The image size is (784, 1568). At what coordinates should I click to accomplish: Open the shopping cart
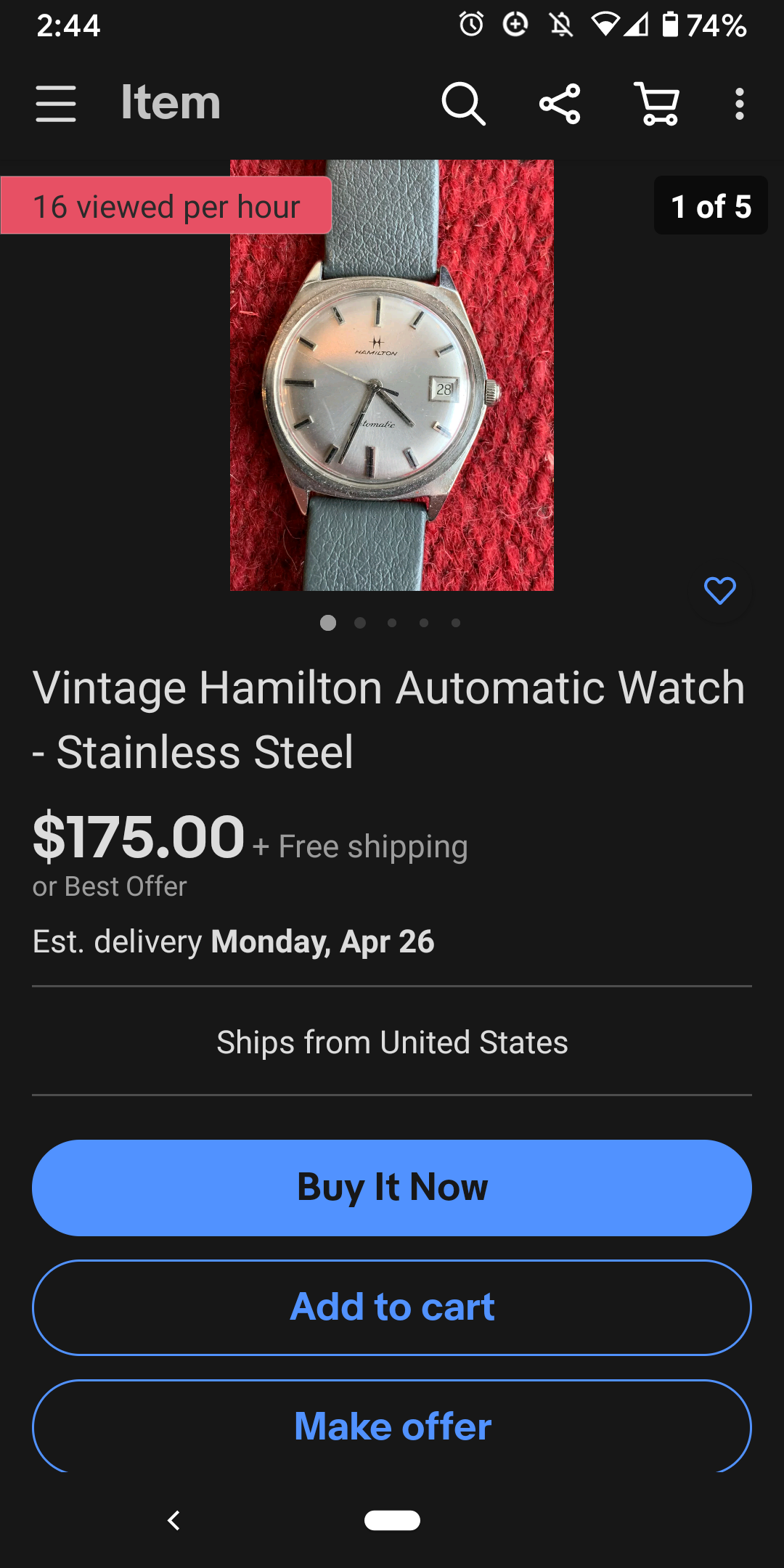[x=658, y=104]
